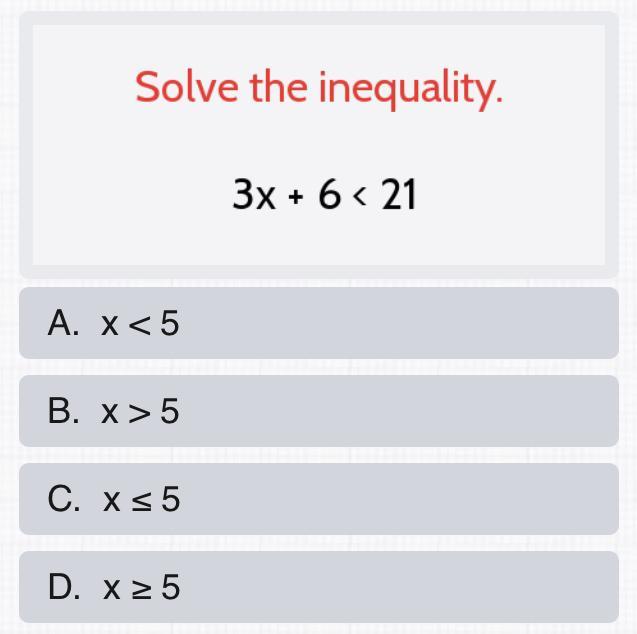Choose option B. x > 5
The width and height of the screenshot is (637, 634).
(318, 411)
